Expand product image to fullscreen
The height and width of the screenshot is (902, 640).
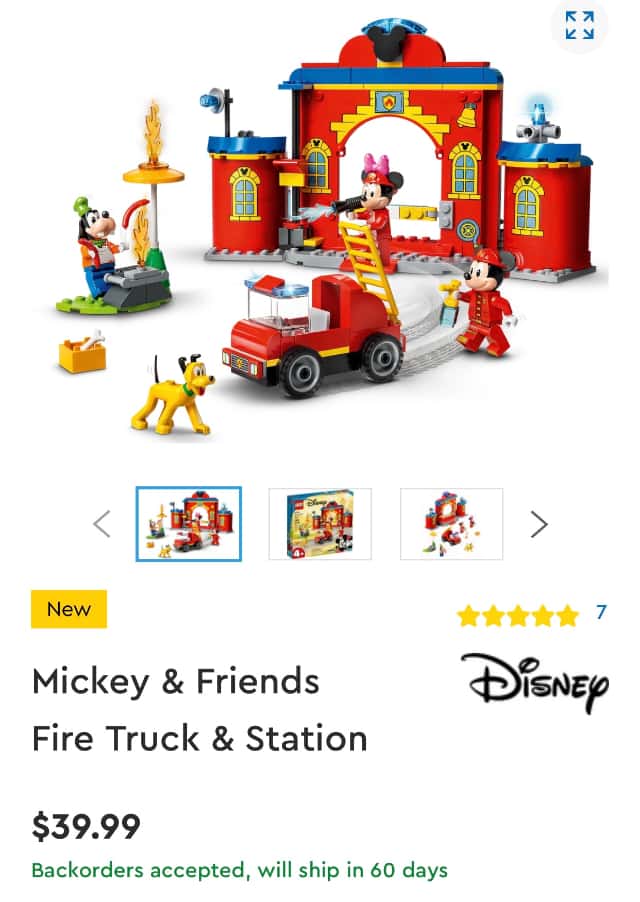pos(579,26)
